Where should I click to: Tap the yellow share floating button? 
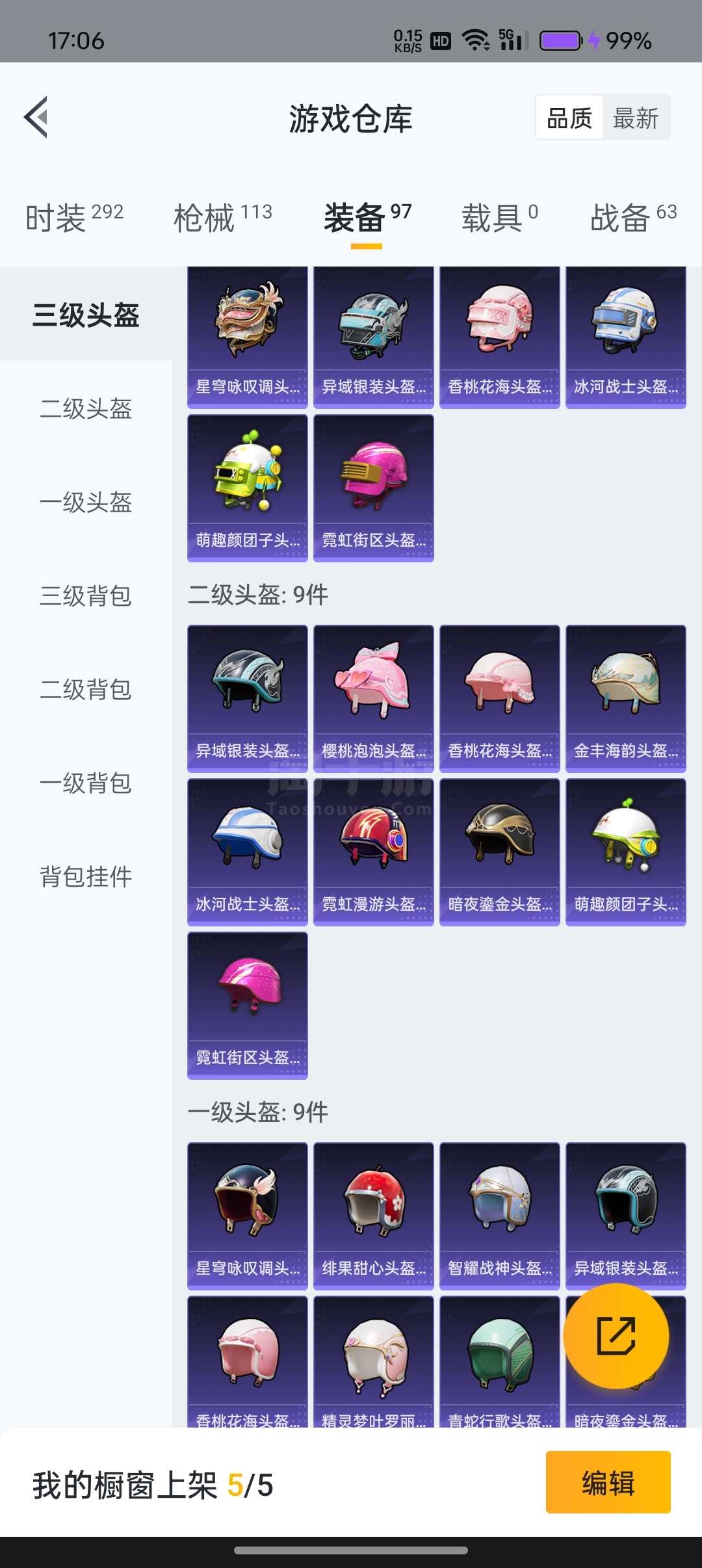pos(616,1336)
